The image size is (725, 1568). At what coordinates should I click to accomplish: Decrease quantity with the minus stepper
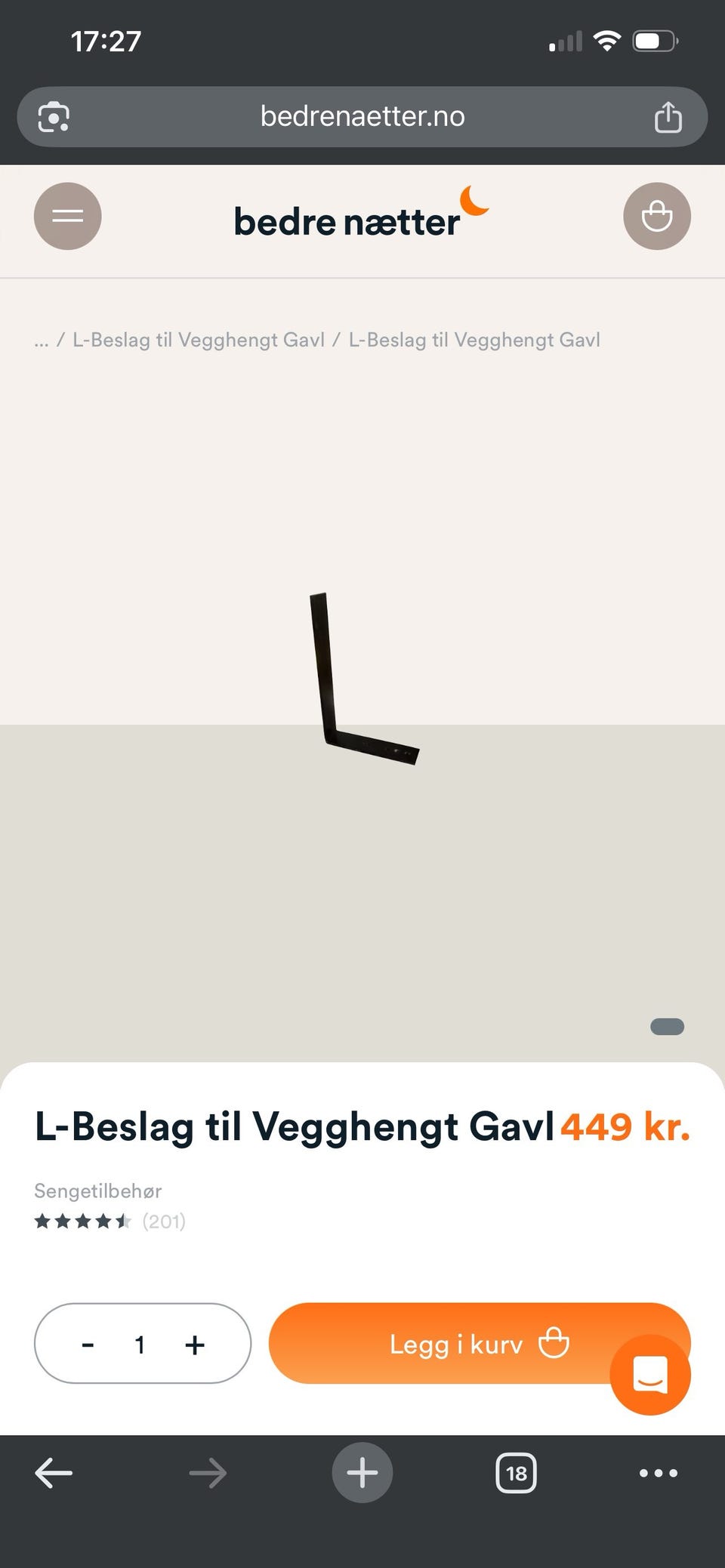tap(88, 1344)
